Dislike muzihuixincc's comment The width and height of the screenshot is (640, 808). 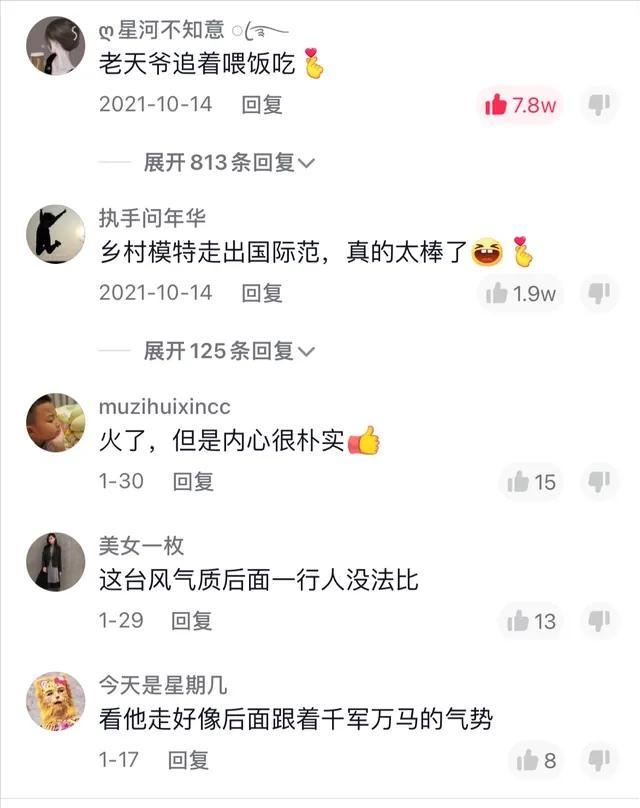[x=598, y=481]
